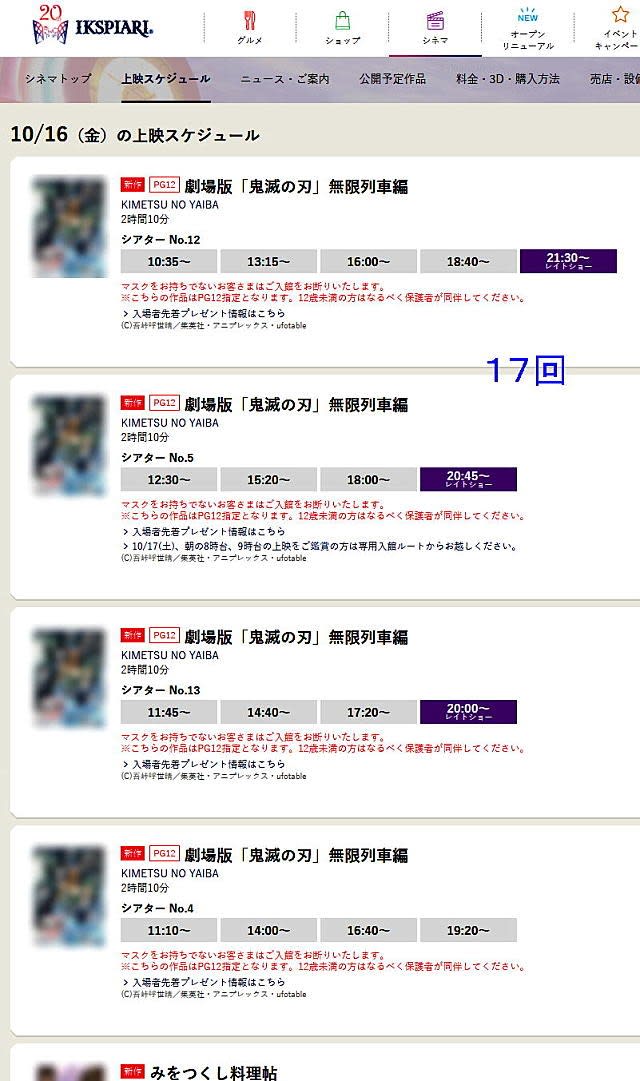The height and width of the screenshot is (1081, 640).
Task: Select the 11:10 showtime in Theater No.4
Action: 169,930
